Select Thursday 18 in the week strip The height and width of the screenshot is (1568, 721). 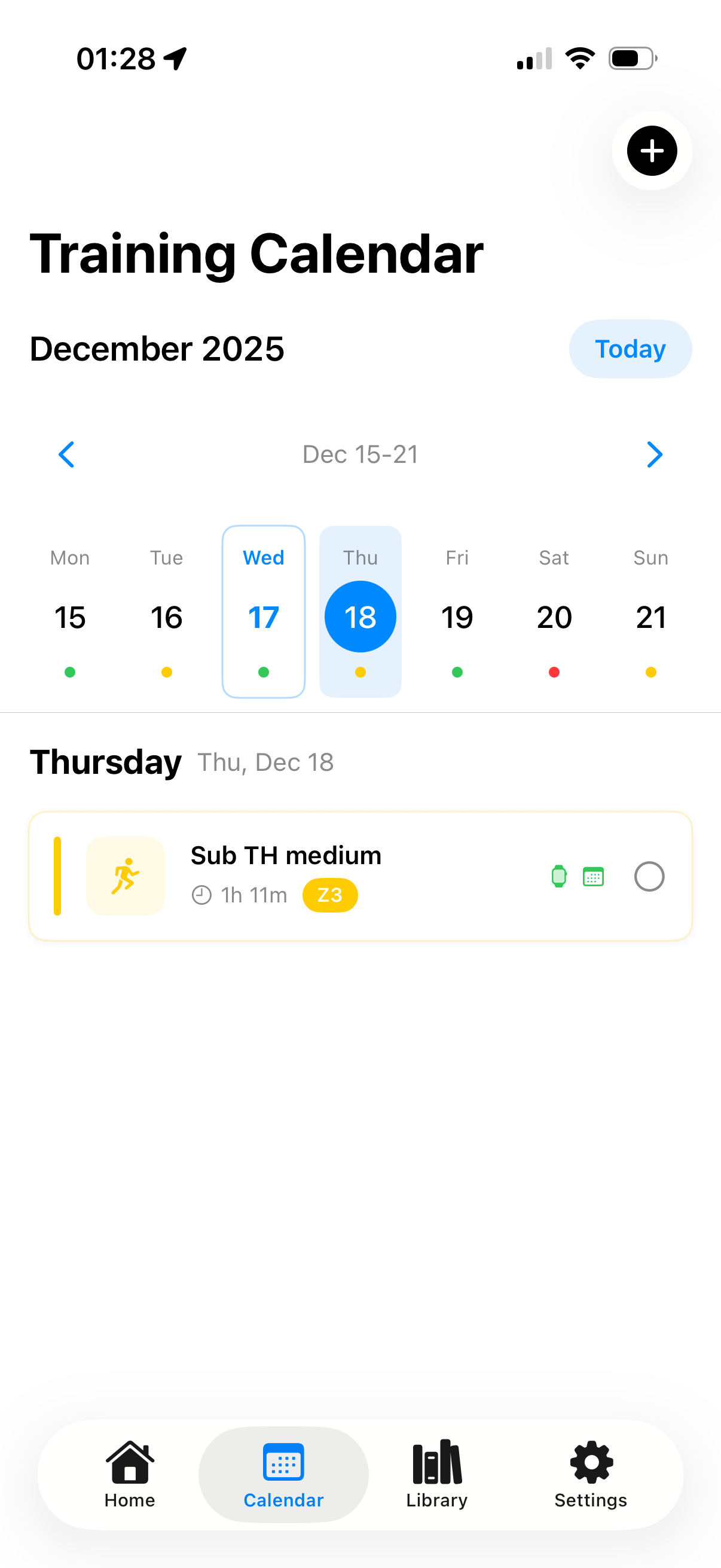[360, 616]
